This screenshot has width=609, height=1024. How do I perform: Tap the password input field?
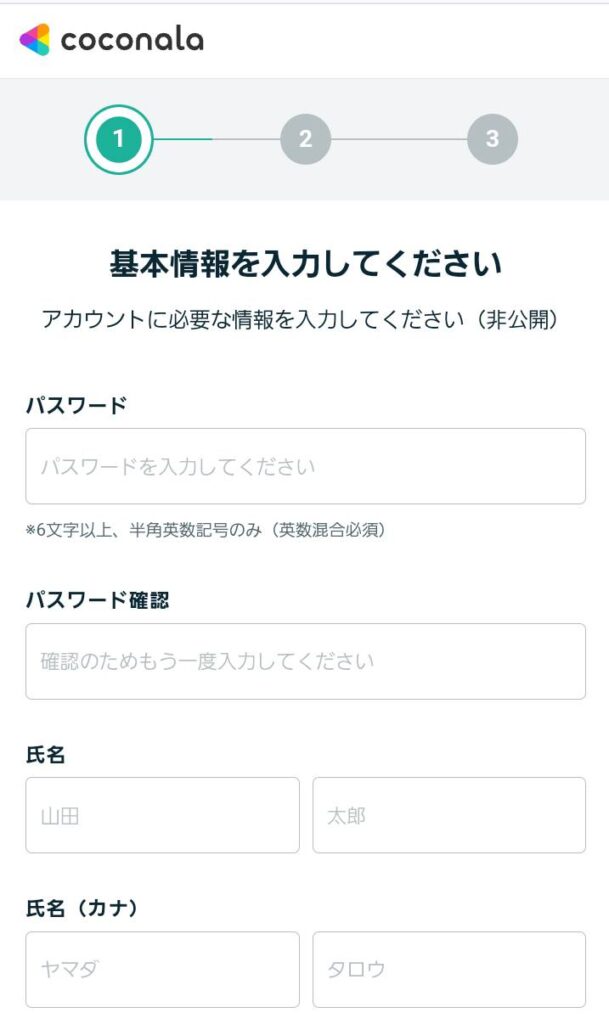tap(305, 466)
